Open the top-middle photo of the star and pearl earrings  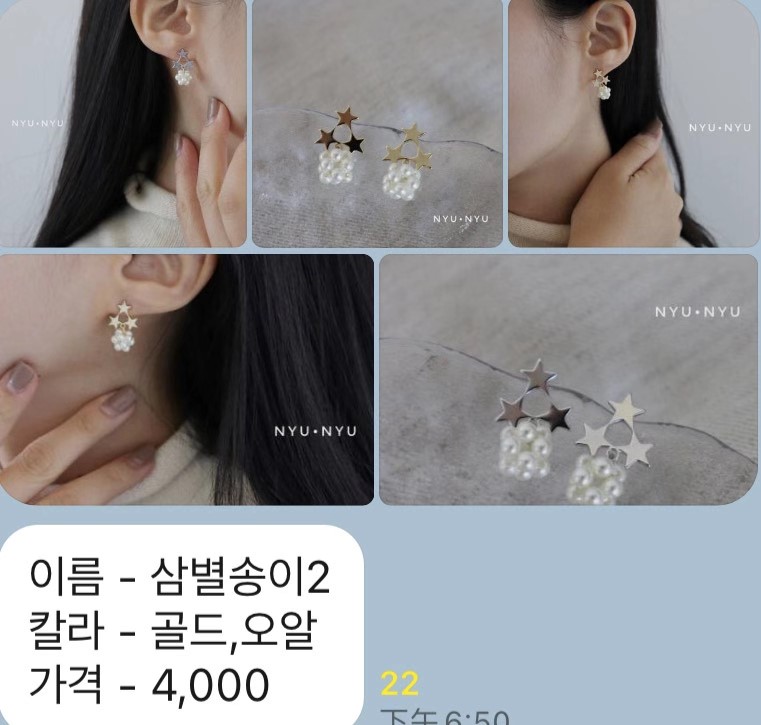(x=377, y=122)
